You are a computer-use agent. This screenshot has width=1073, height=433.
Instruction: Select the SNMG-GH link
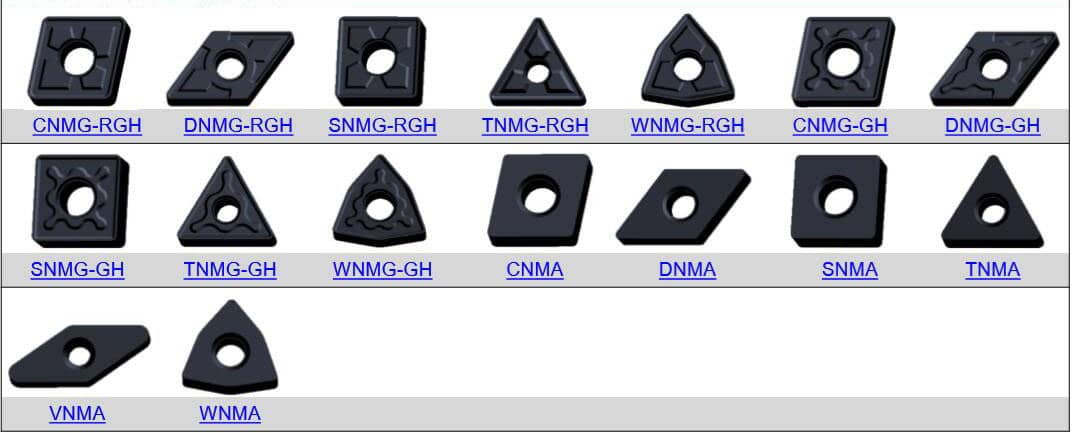(x=77, y=270)
